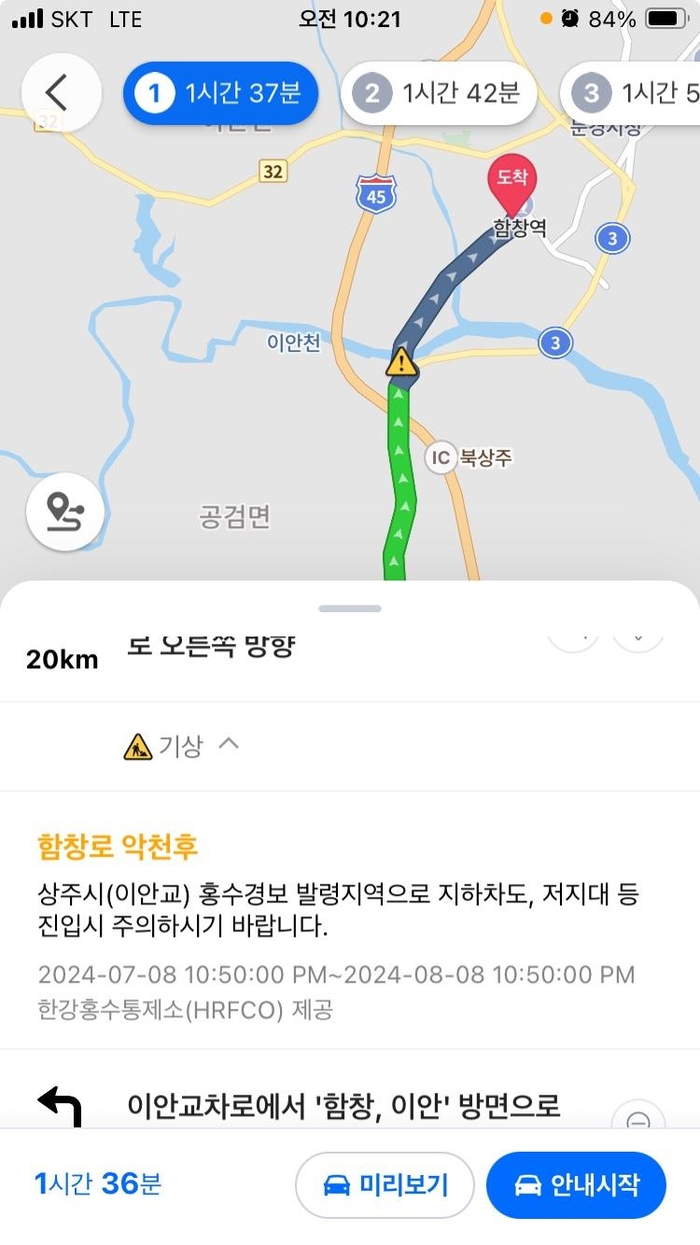
Task: Tap the minus icon beside the 이안교차로 step
Action: (x=638, y=1120)
